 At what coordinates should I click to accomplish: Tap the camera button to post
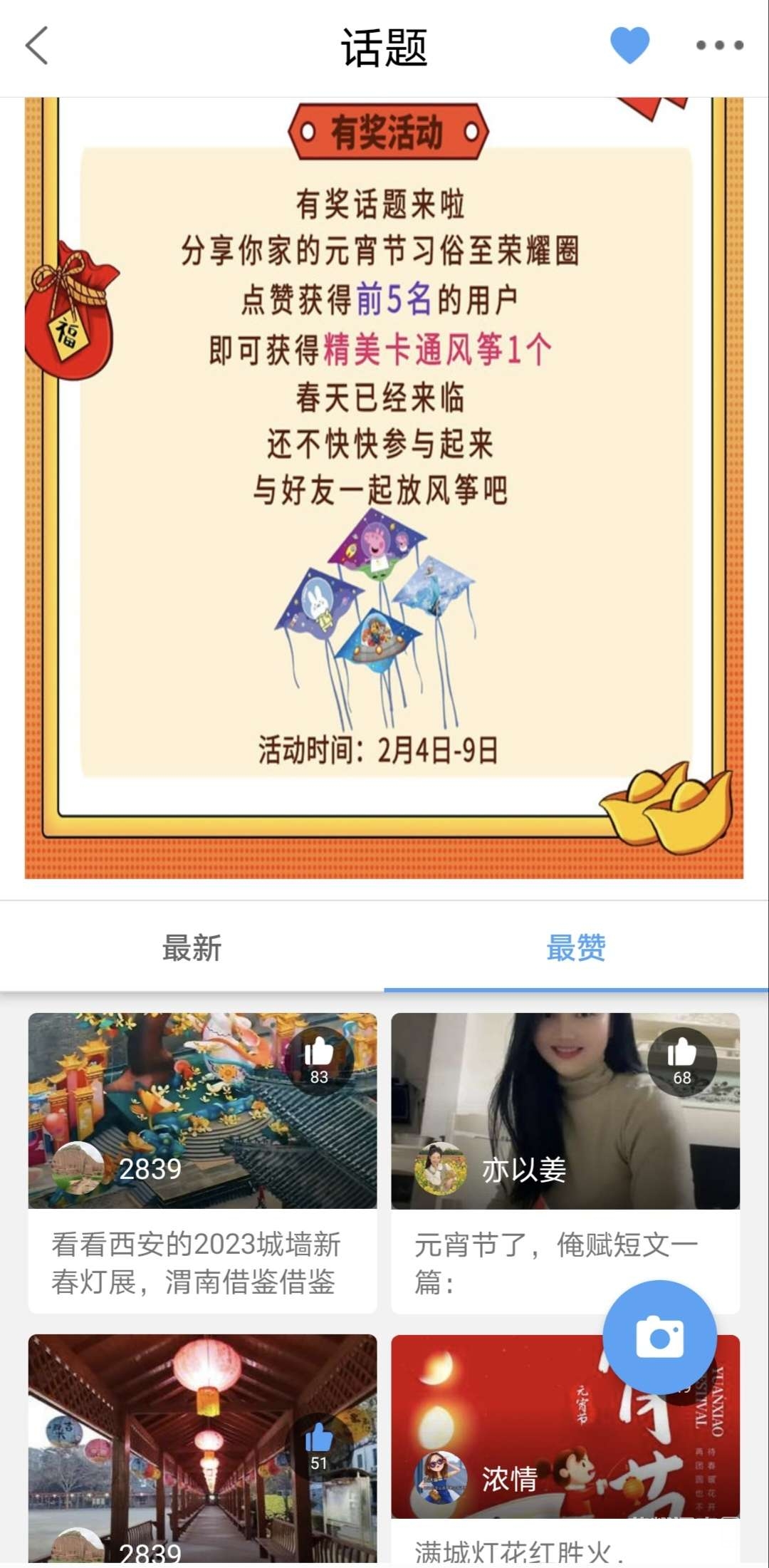pyautogui.click(x=659, y=1337)
